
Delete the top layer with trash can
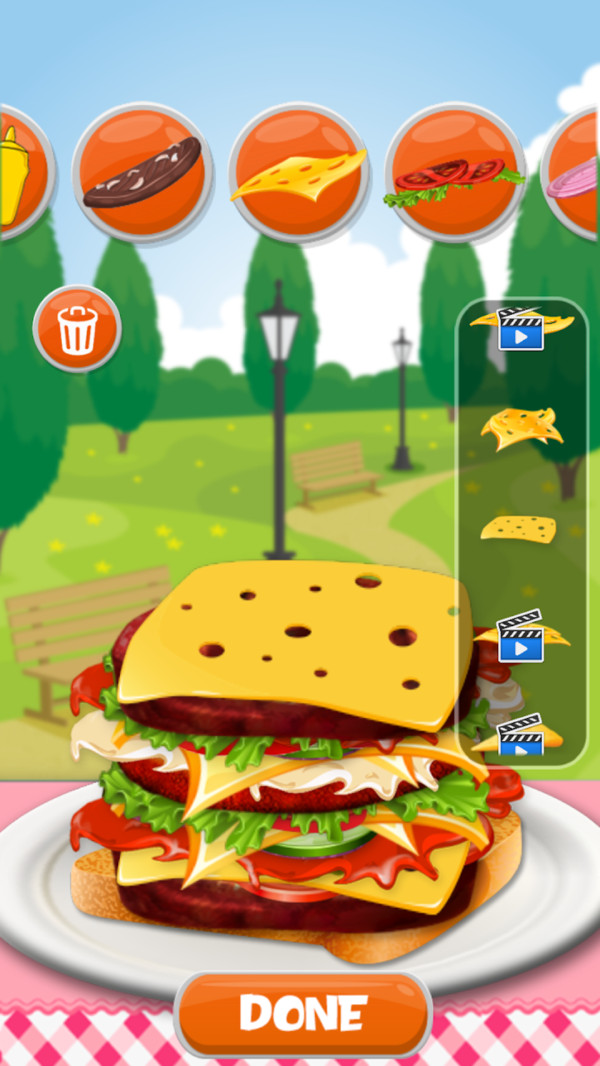coord(77,329)
